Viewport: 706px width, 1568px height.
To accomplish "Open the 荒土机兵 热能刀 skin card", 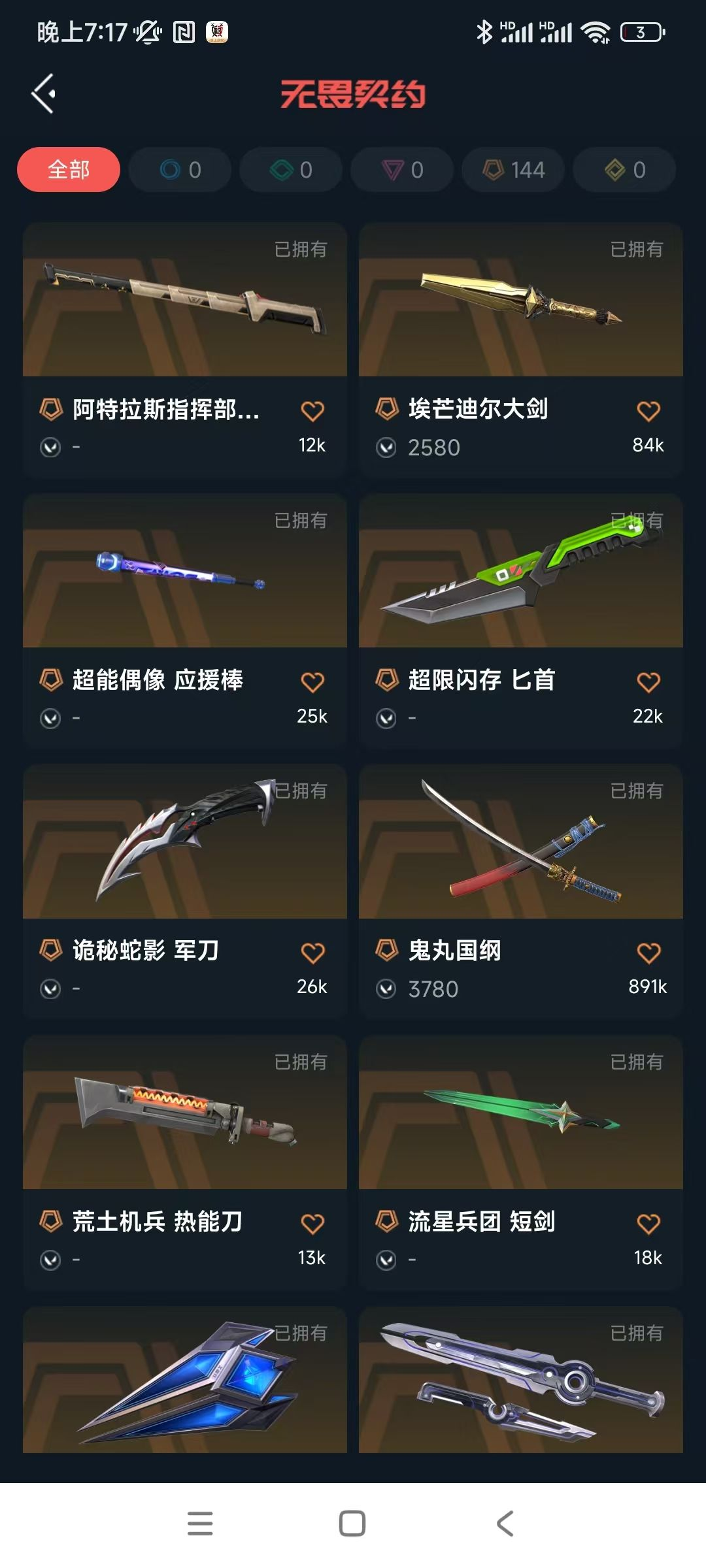I will pyautogui.click(x=184, y=1120).
